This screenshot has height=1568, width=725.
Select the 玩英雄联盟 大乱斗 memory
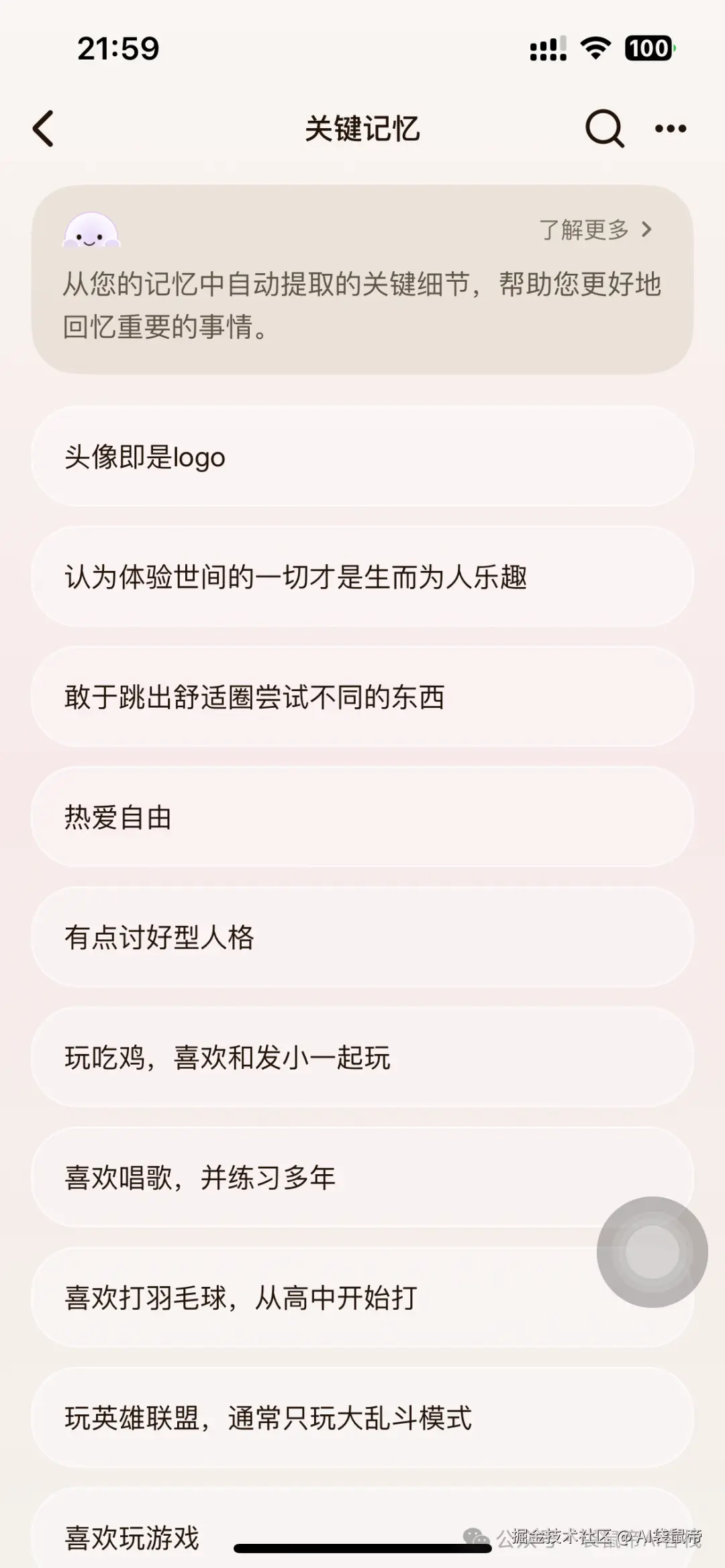tap(362, 1418)
